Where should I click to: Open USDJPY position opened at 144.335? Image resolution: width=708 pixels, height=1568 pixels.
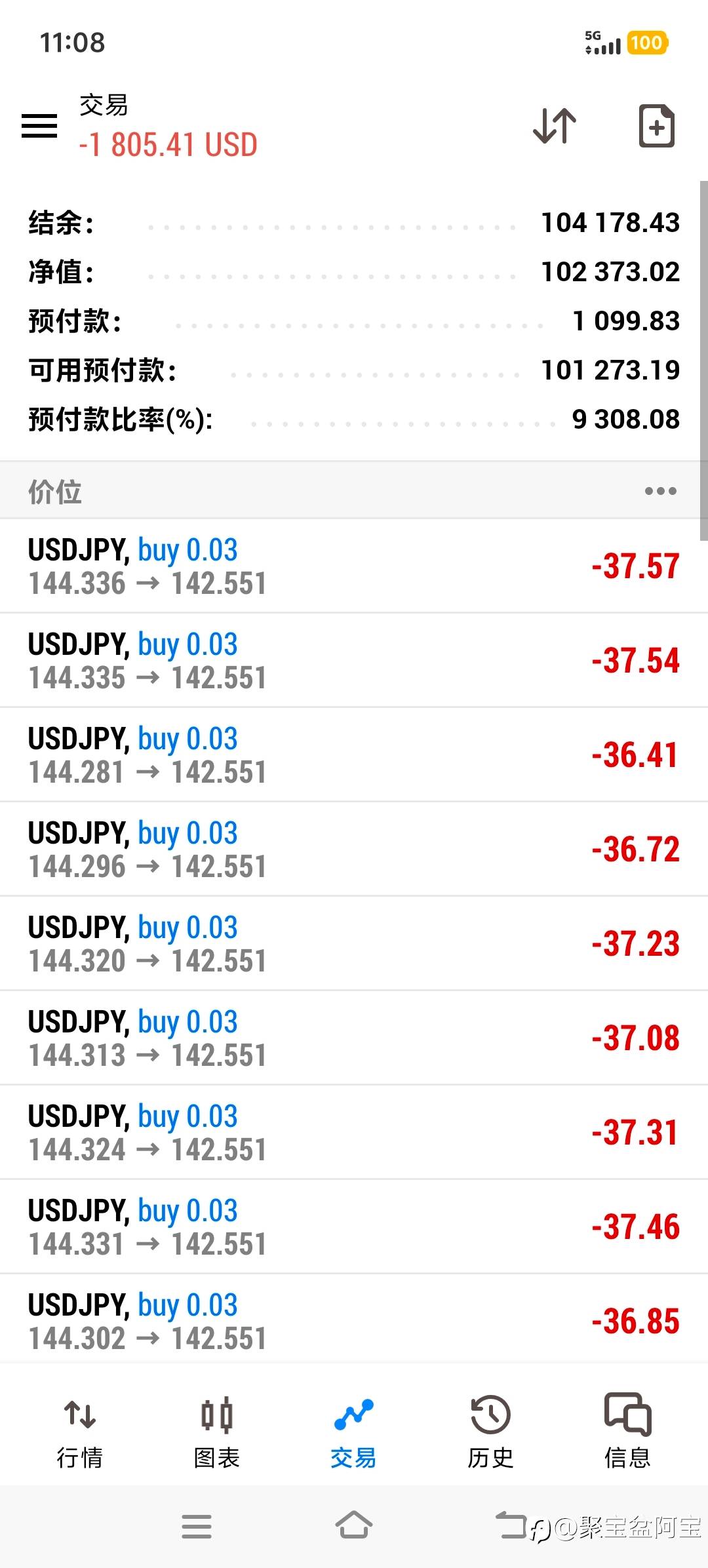click(354, 660)
